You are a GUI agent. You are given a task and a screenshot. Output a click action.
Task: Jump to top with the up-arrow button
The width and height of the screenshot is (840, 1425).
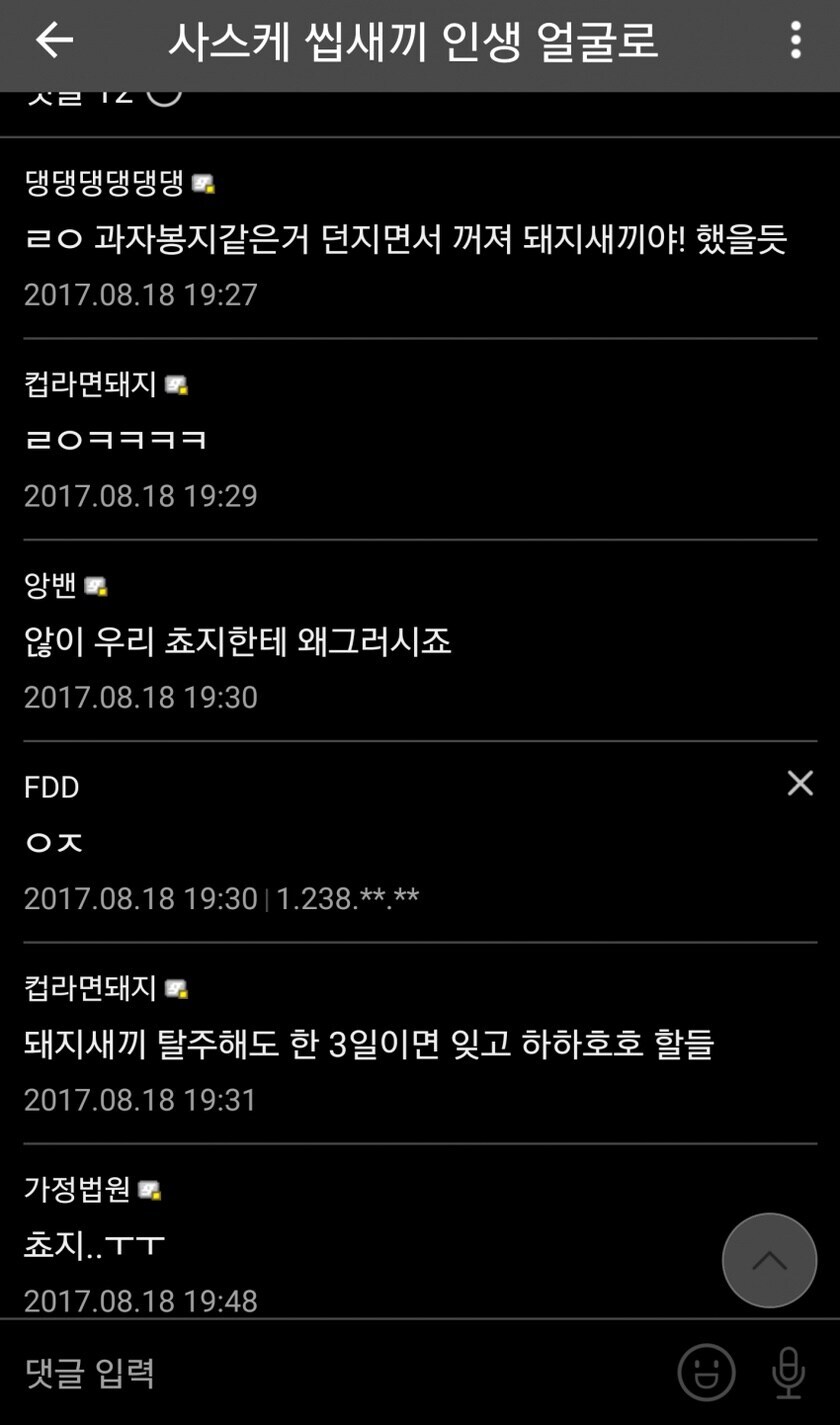pyautogui.click(x=769, y=1260)
